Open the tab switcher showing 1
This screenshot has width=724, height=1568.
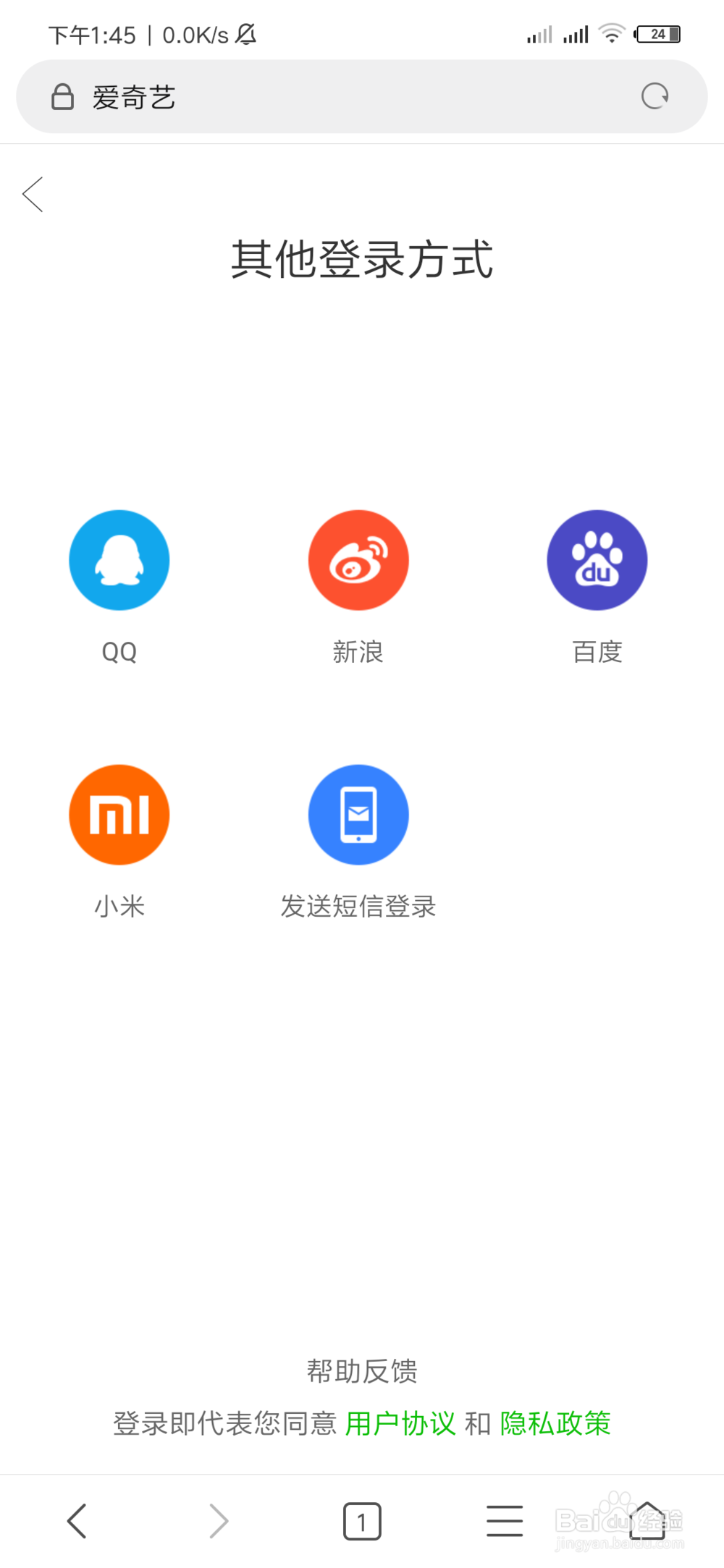click(x=362, y=1520)
